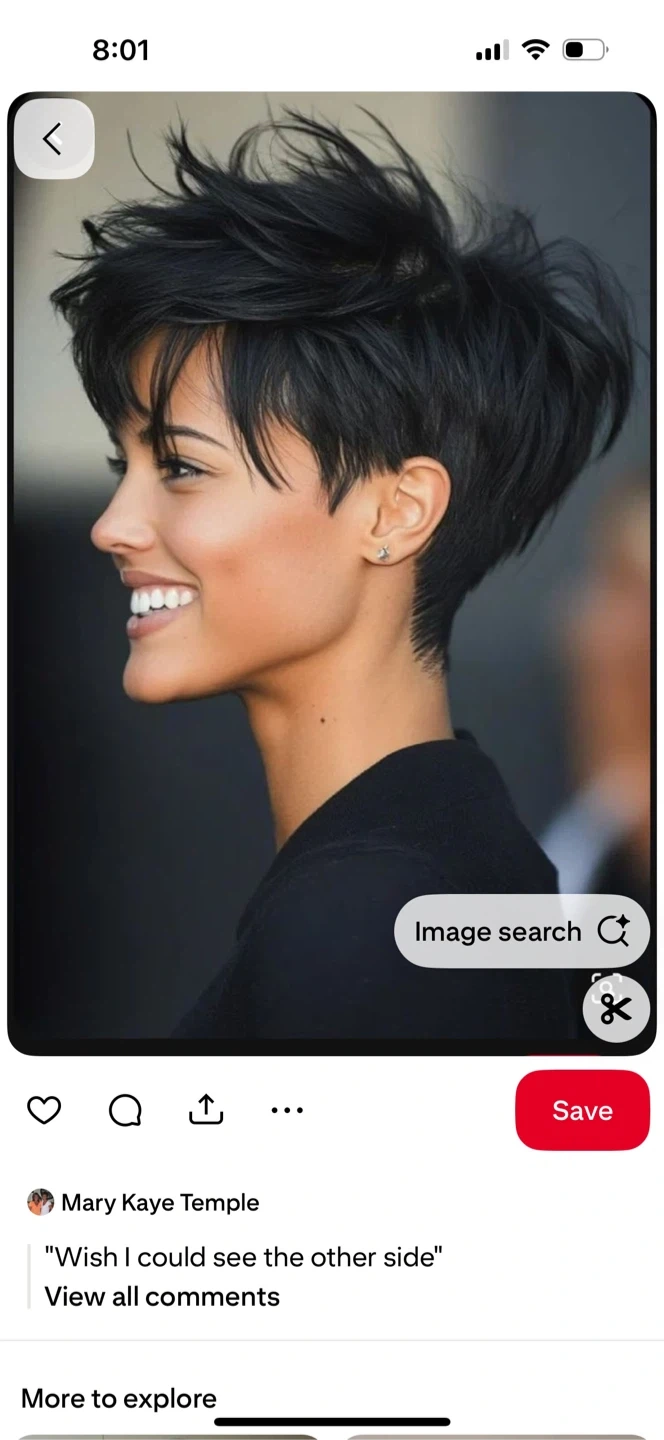The width and height of the screenshot is (664, 1440).
Task: Save this pin to a board
Action: (582, 1110)
